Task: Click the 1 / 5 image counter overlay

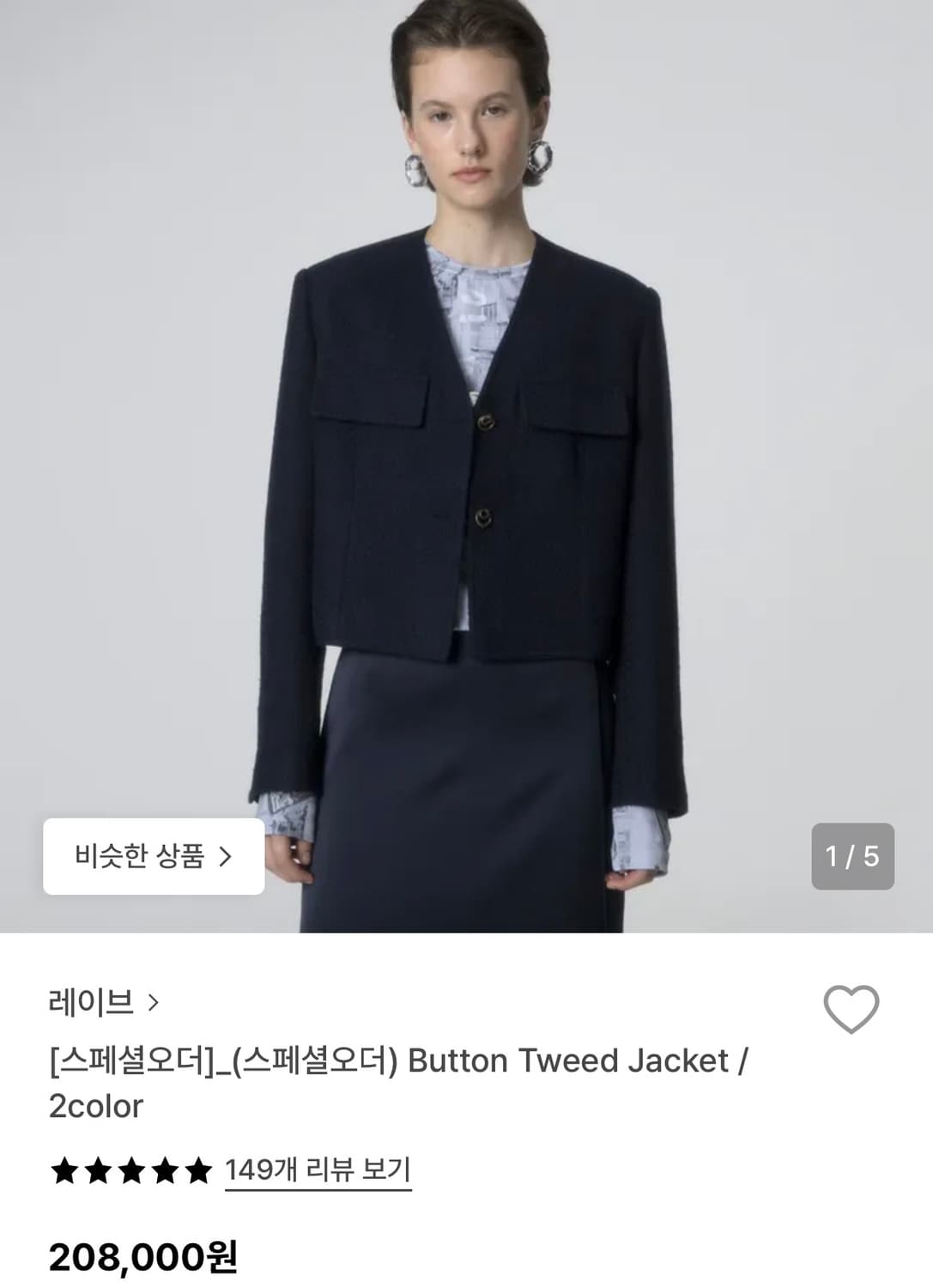Action: [x=851, y=857]
